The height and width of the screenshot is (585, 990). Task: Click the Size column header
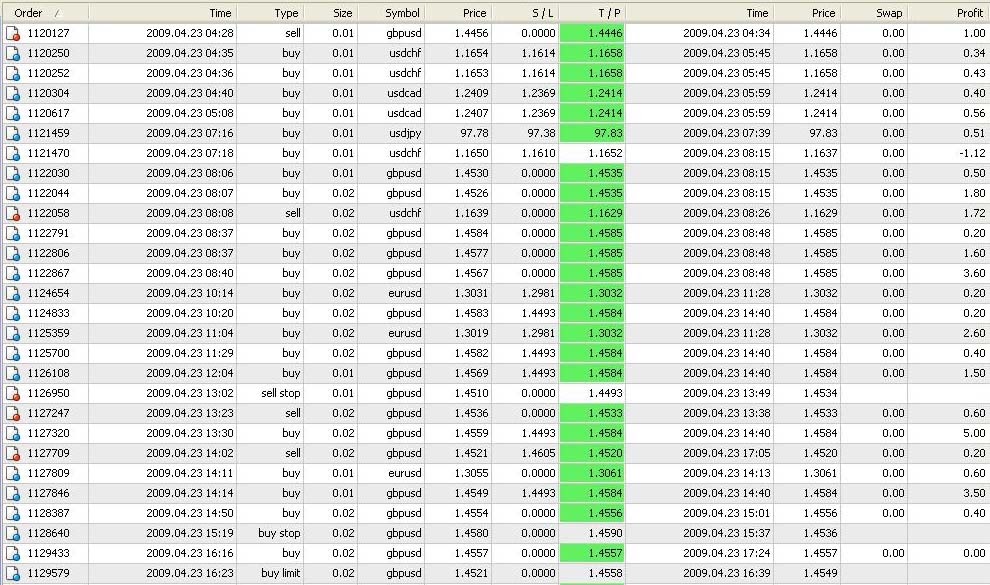pyautogui.click(x=342, y=13)
